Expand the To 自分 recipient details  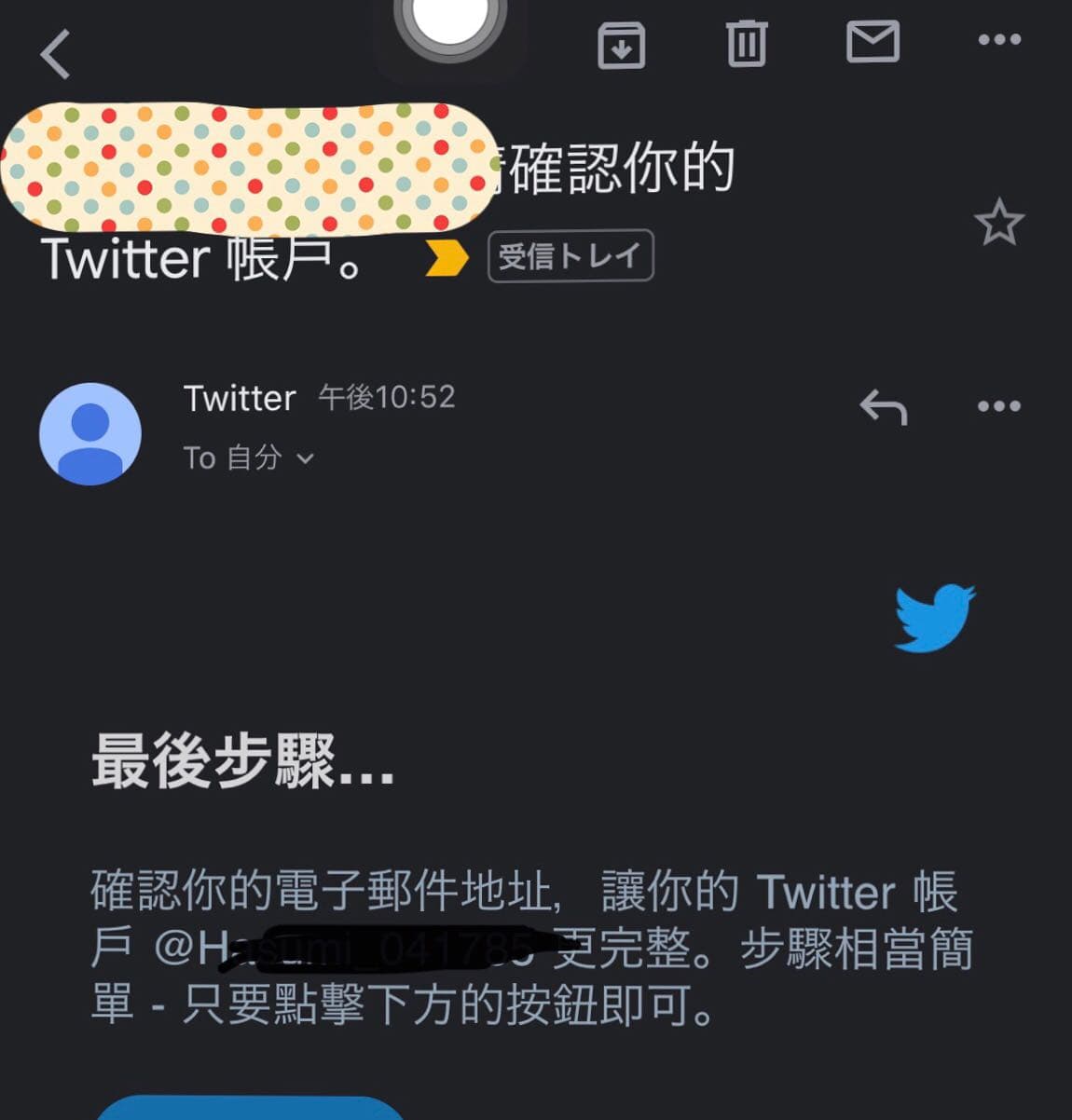tap(305, 458)
